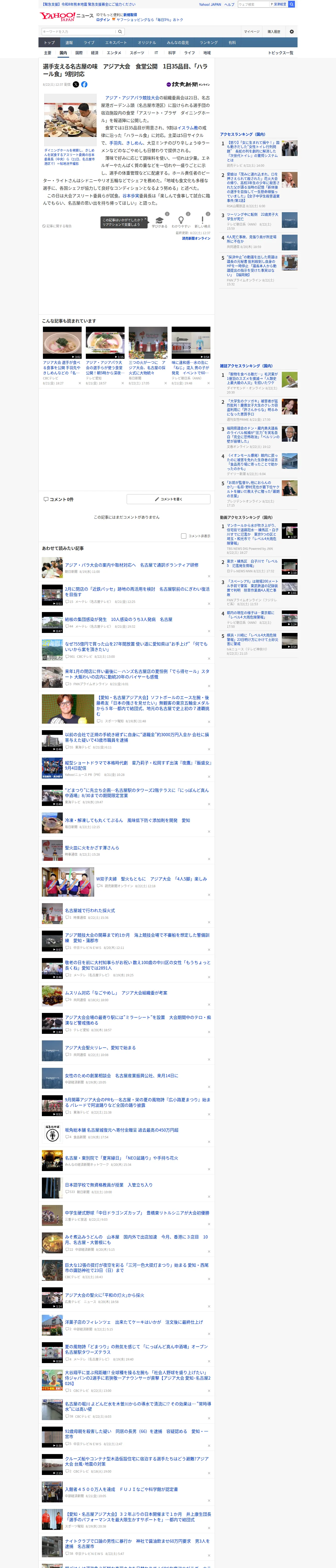Image resolution: width=336 pixels, height=1568 pixels.
Task: Open the settings gear icon
Action: pos(292,32)
